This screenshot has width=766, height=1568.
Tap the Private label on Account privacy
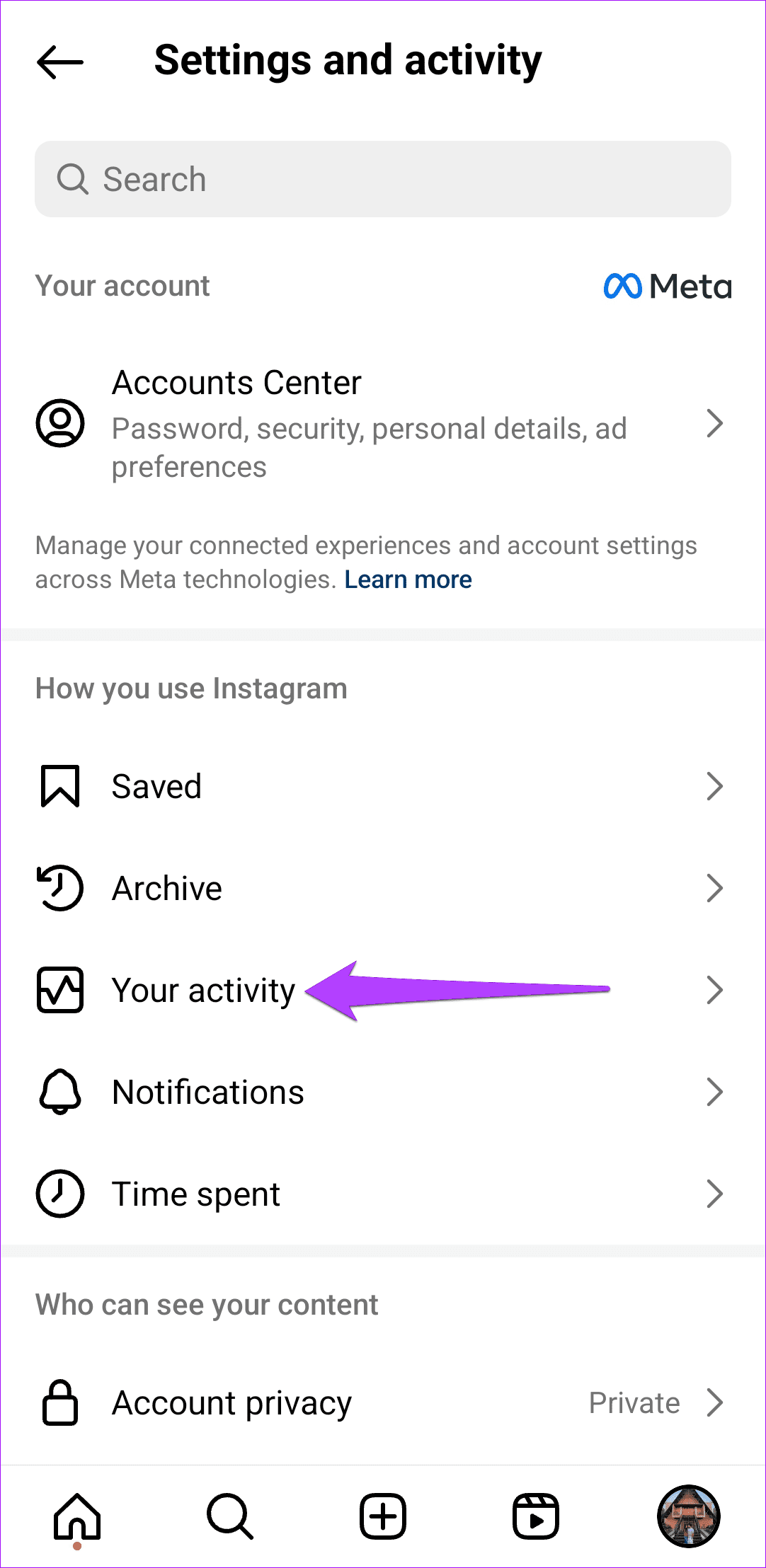click(634, 1402)
